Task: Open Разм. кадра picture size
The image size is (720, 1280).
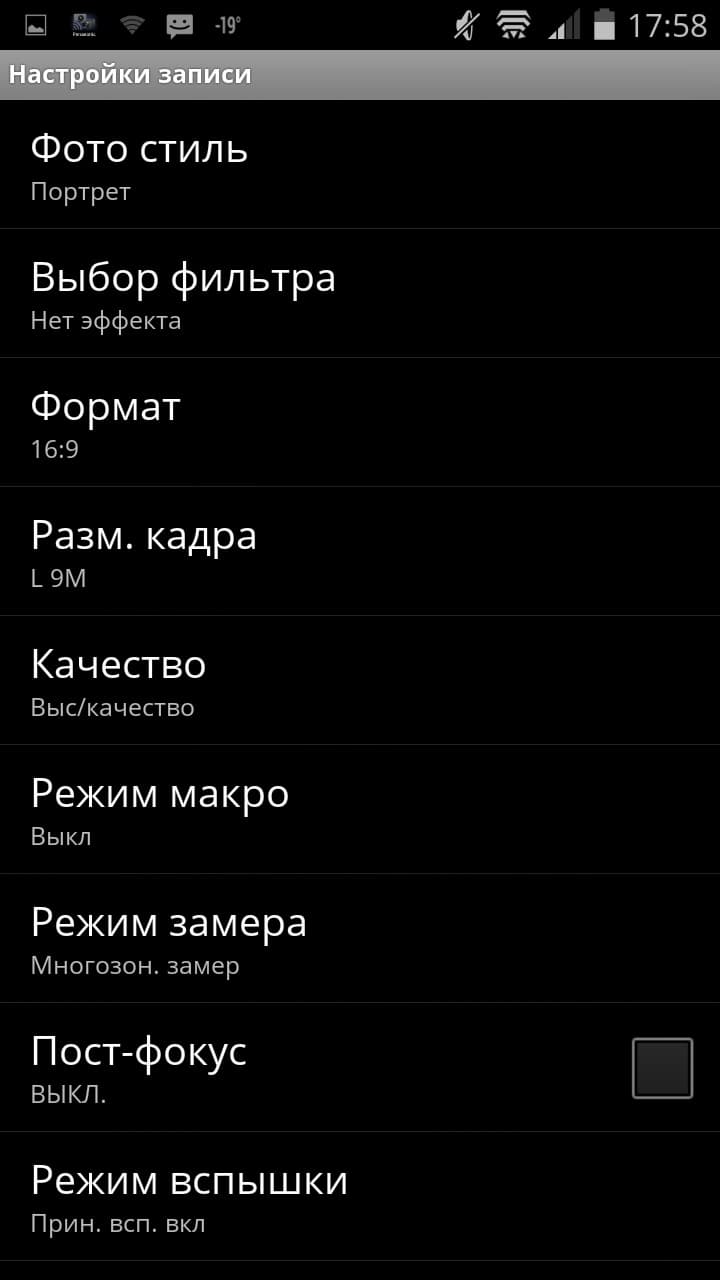Action: [360, 552]
